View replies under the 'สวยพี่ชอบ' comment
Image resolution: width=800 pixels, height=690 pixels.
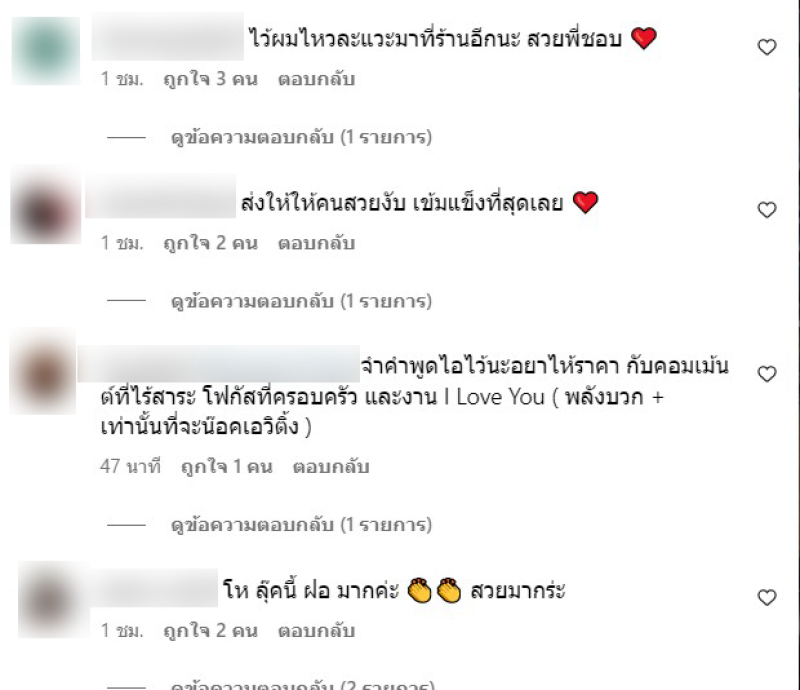[301, 136]
